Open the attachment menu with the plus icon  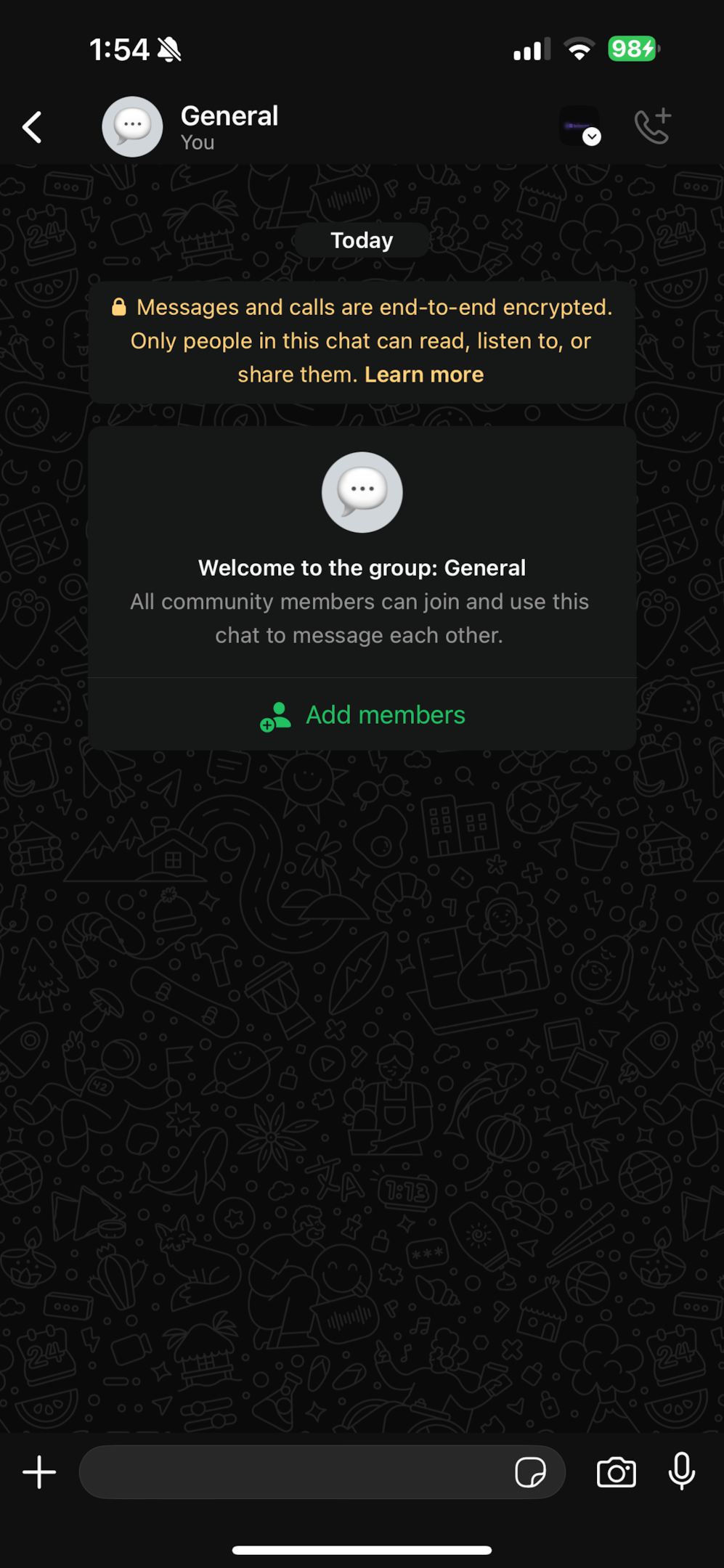(x=38, y=1471)
